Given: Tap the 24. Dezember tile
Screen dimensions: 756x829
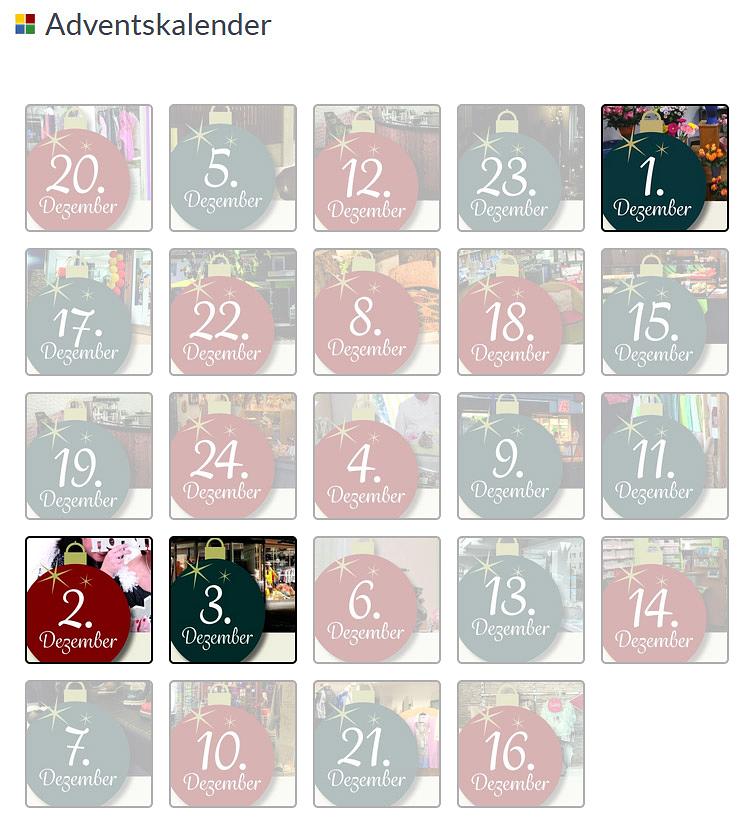Looking at the screenshot, I should 232,456.
